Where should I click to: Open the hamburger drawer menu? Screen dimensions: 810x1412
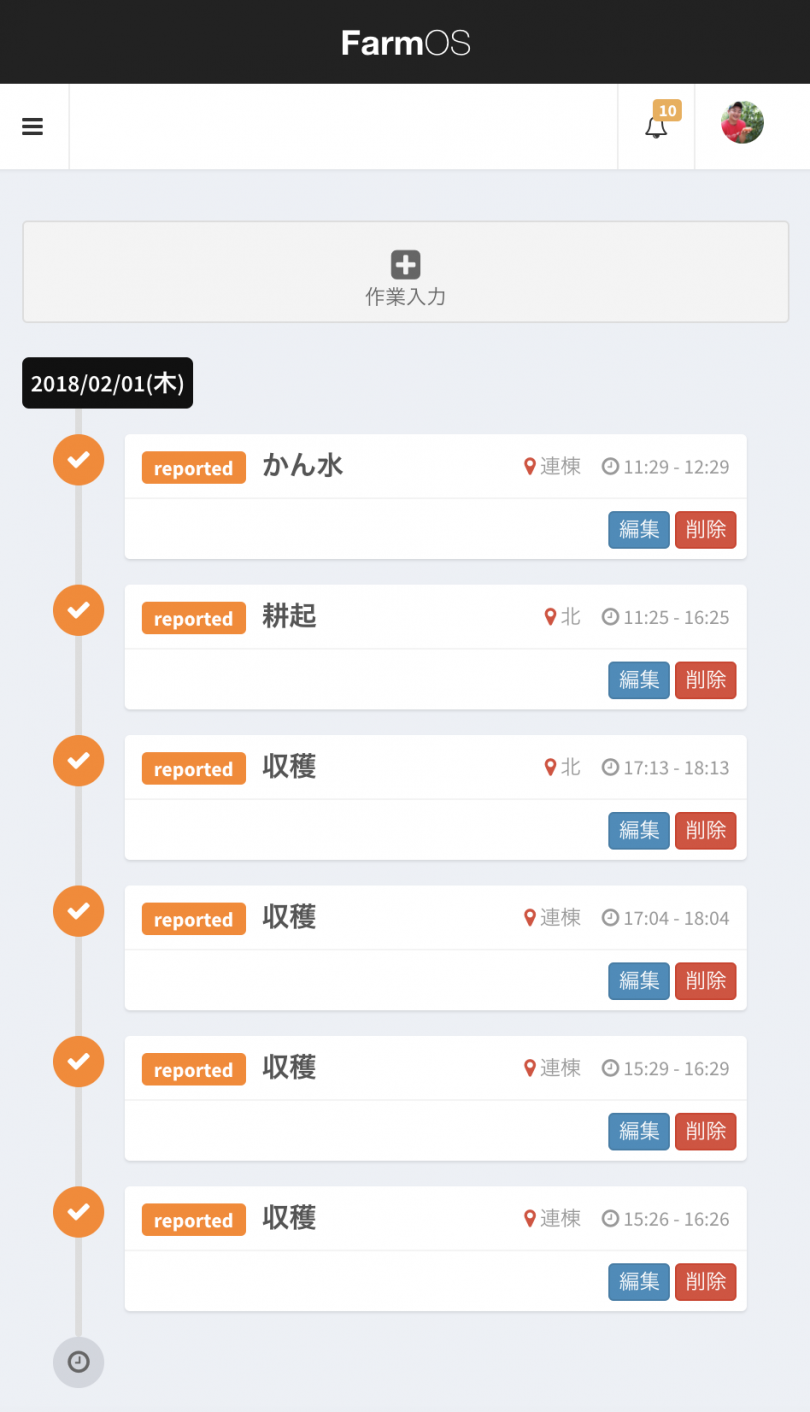(33, 127)
